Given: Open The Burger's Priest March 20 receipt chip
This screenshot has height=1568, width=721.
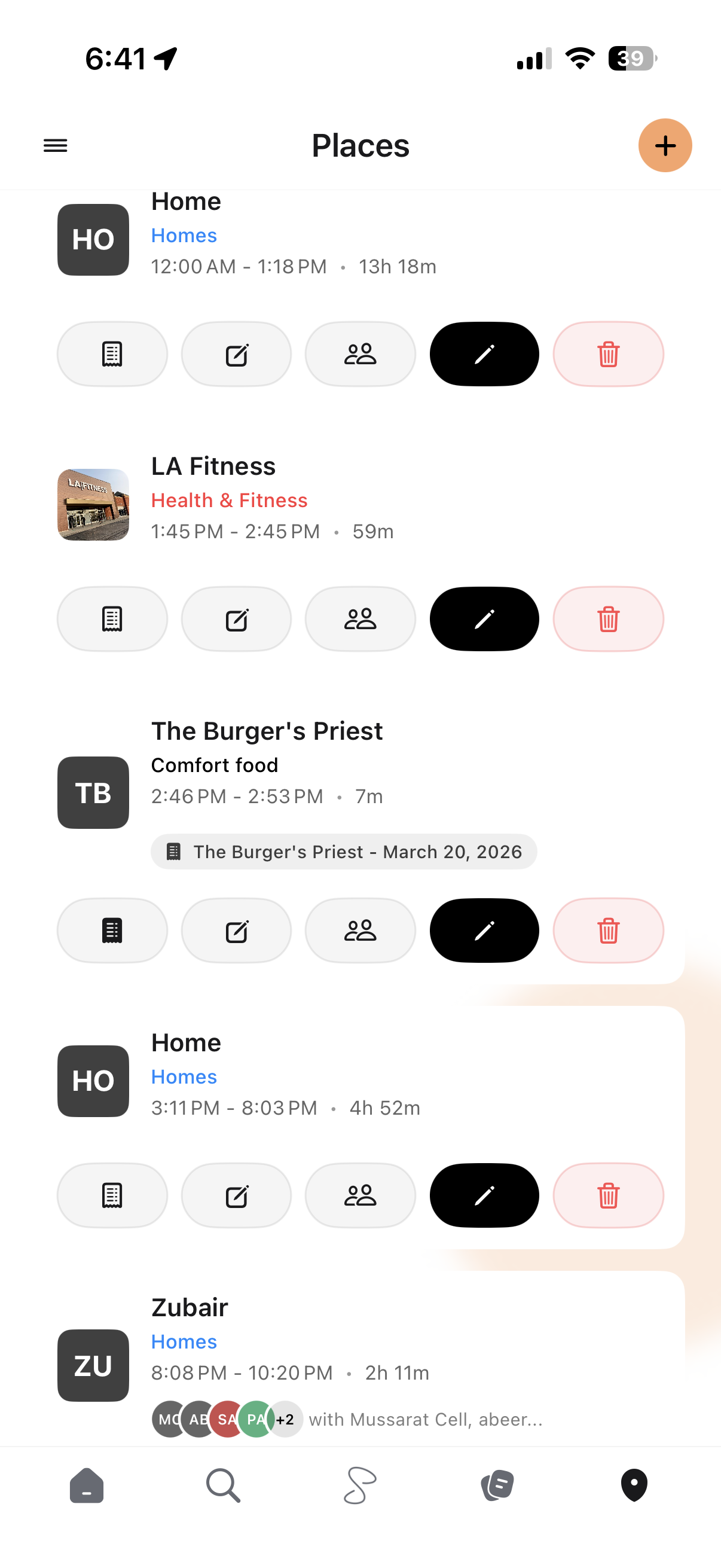Looking at the screenshot, I should click(x=344, y=852).
